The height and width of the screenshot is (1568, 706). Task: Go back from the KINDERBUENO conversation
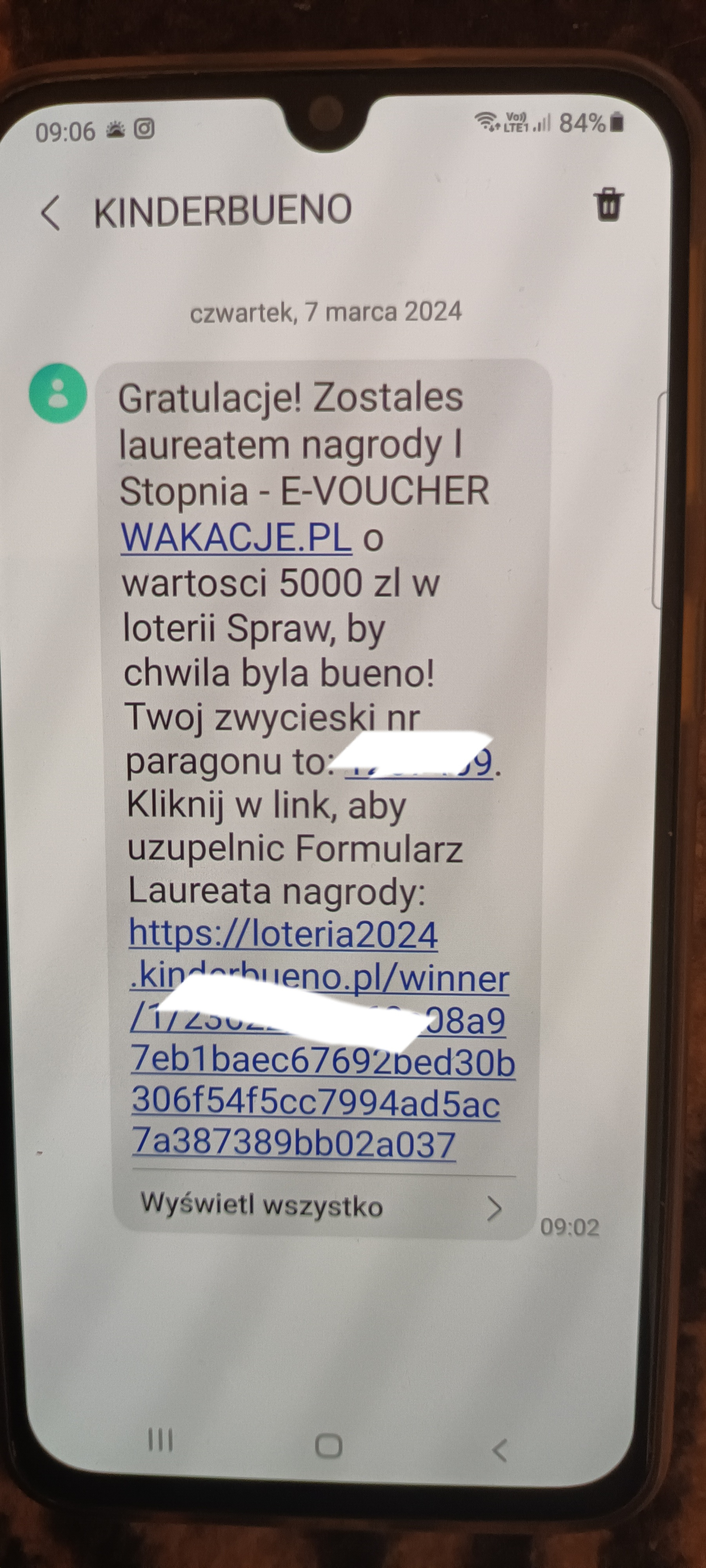coord(51,213)
